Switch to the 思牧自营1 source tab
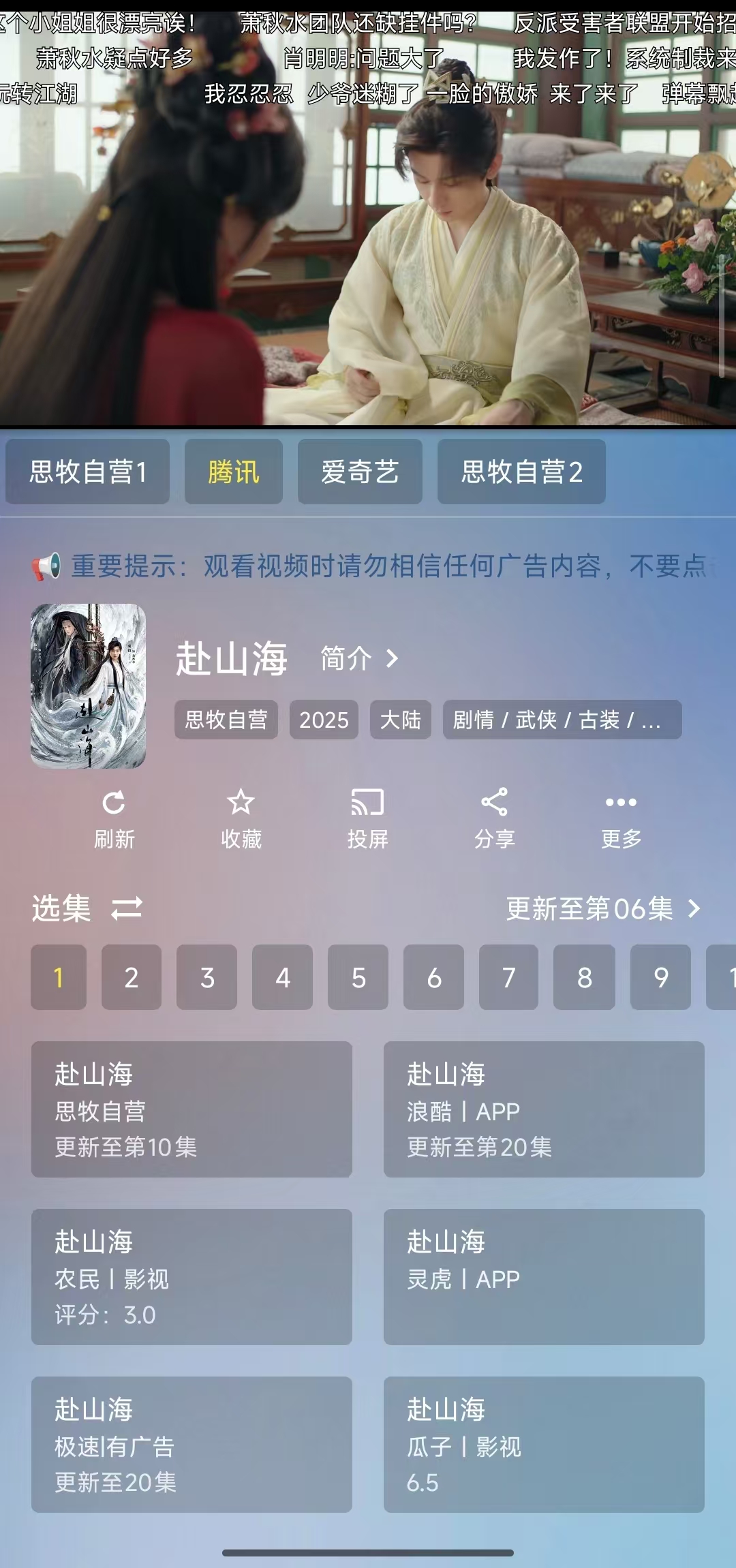 87,472
